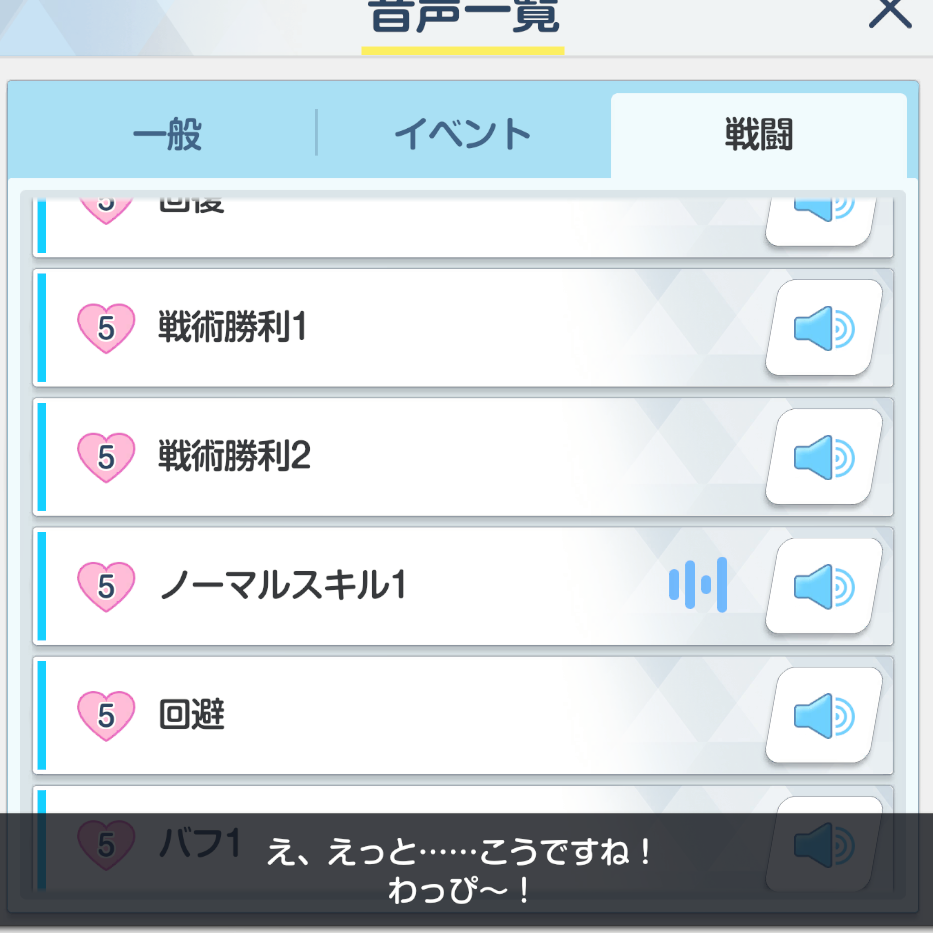Select the 戦闘 tab
The width and height of the screenshot is (933, 933).
(758, 135)
